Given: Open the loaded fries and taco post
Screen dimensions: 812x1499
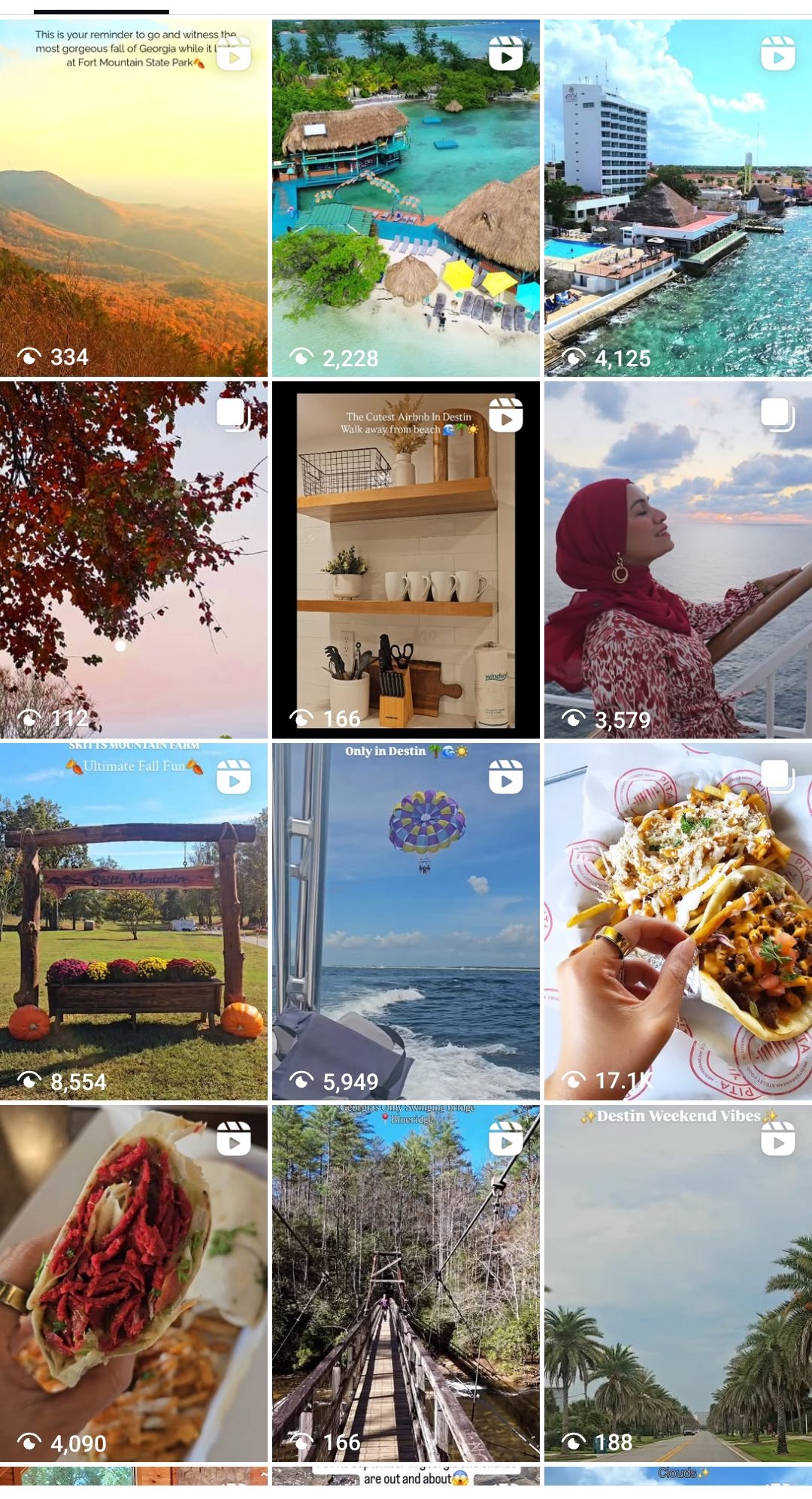Looking at the screenshot, I should pyautogui.click(x=678, y=921).
